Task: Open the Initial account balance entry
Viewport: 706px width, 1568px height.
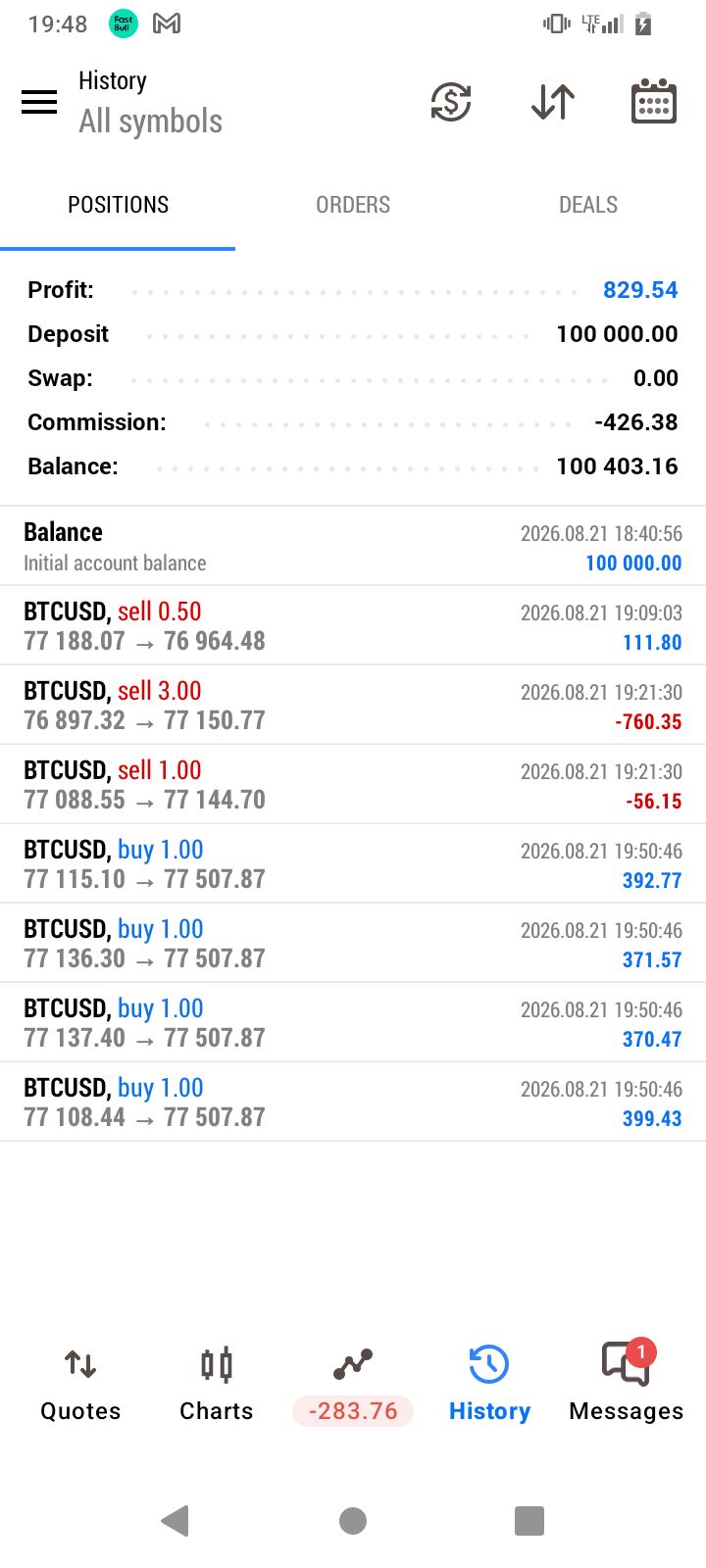Action: [x=353, y=547]
